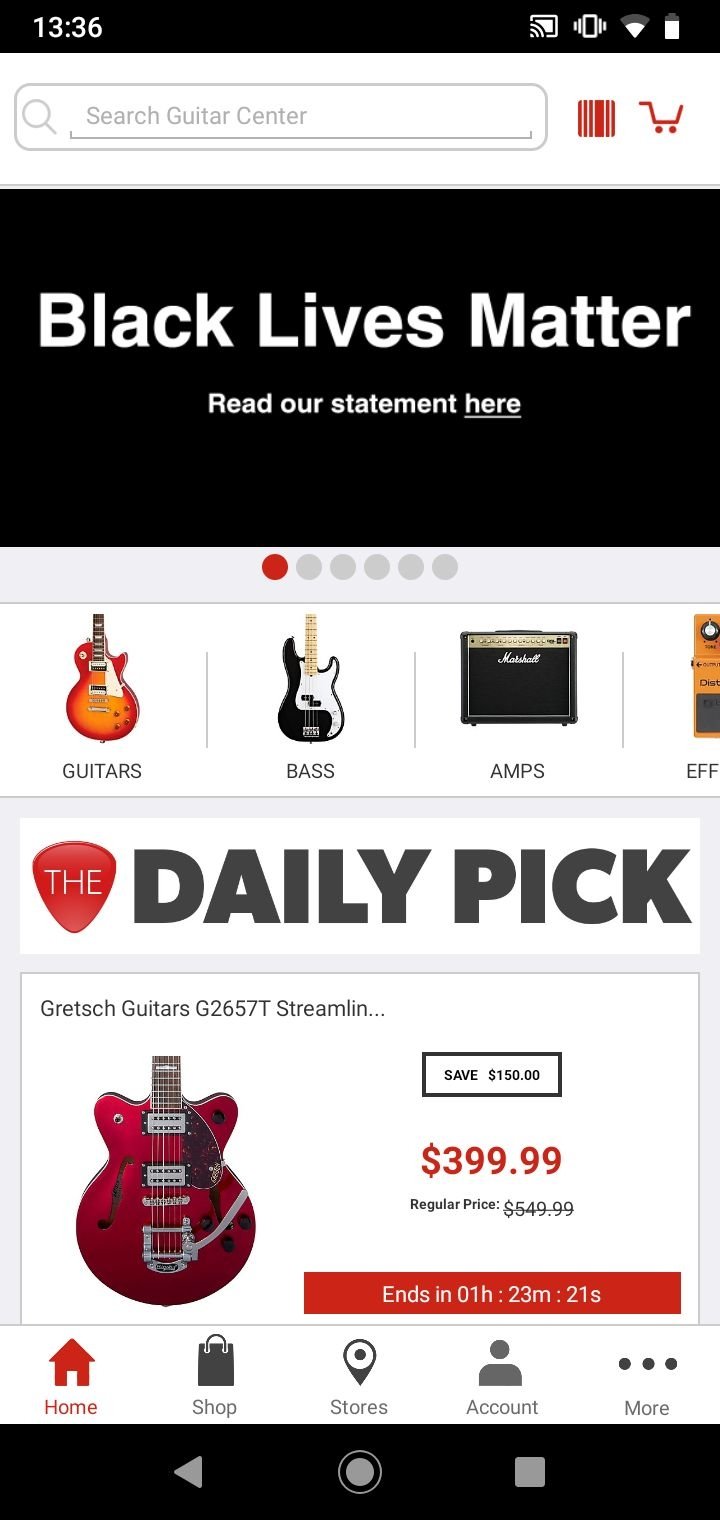The width and height of the screenshot is (720, 1520).
Task: Open the barcode scanner
Action: 596,118
